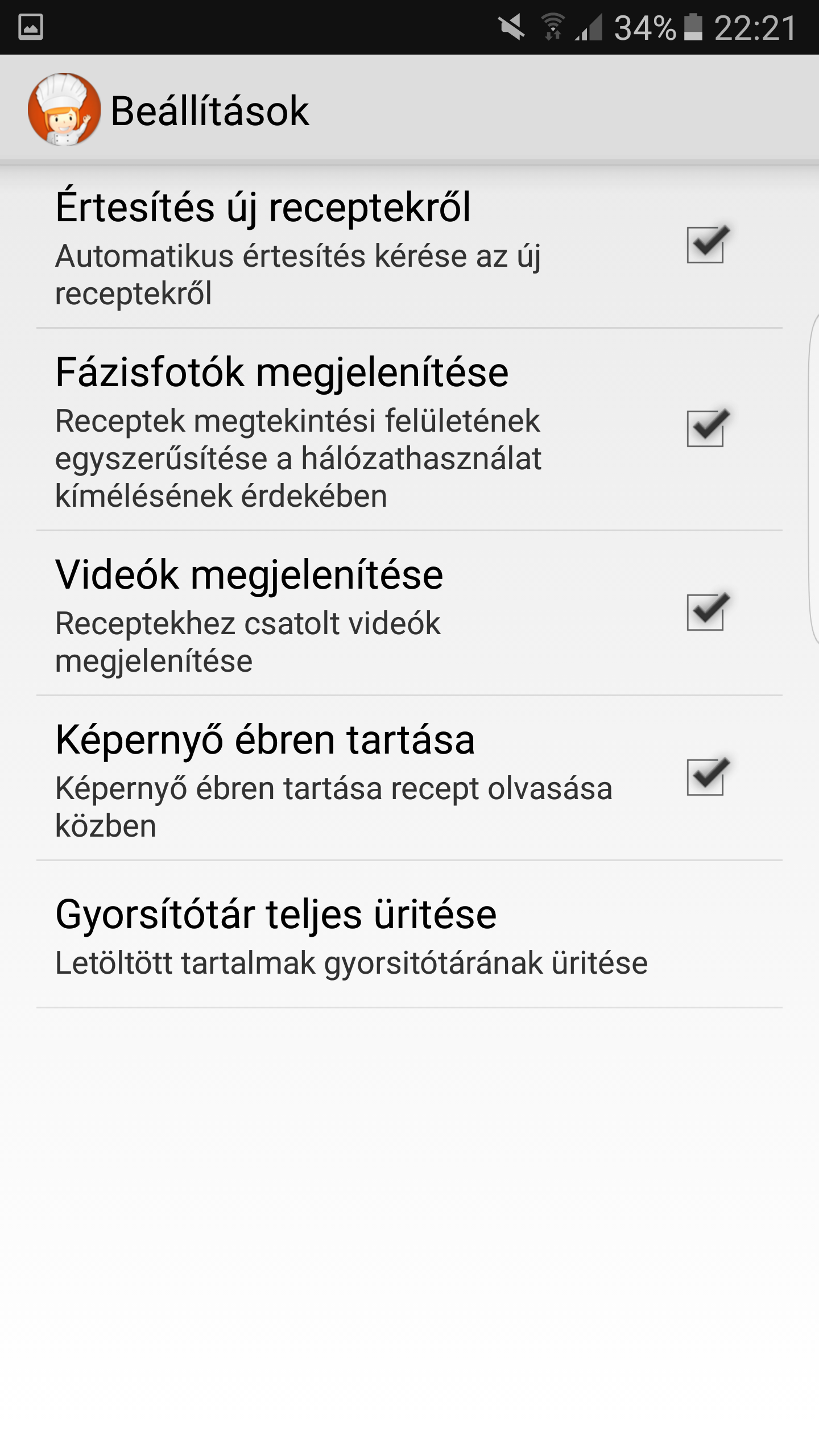Toggle the Videók megjelenítése checkbox
Screen dimensions: 819x1456
click(x=705, y=613)
